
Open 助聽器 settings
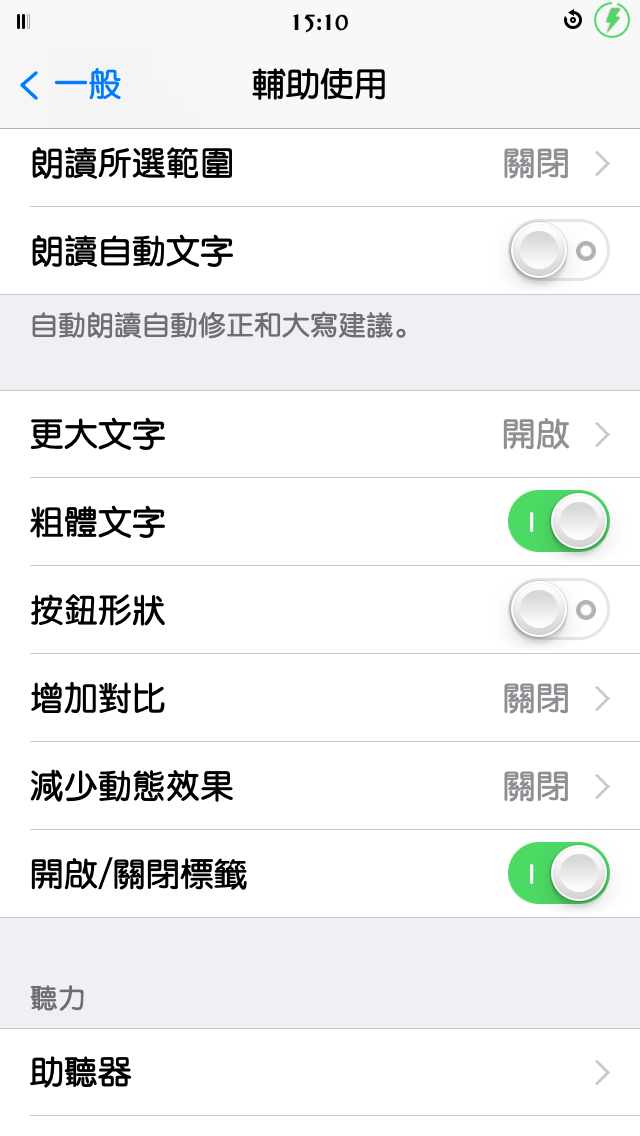pos(320,1073)
